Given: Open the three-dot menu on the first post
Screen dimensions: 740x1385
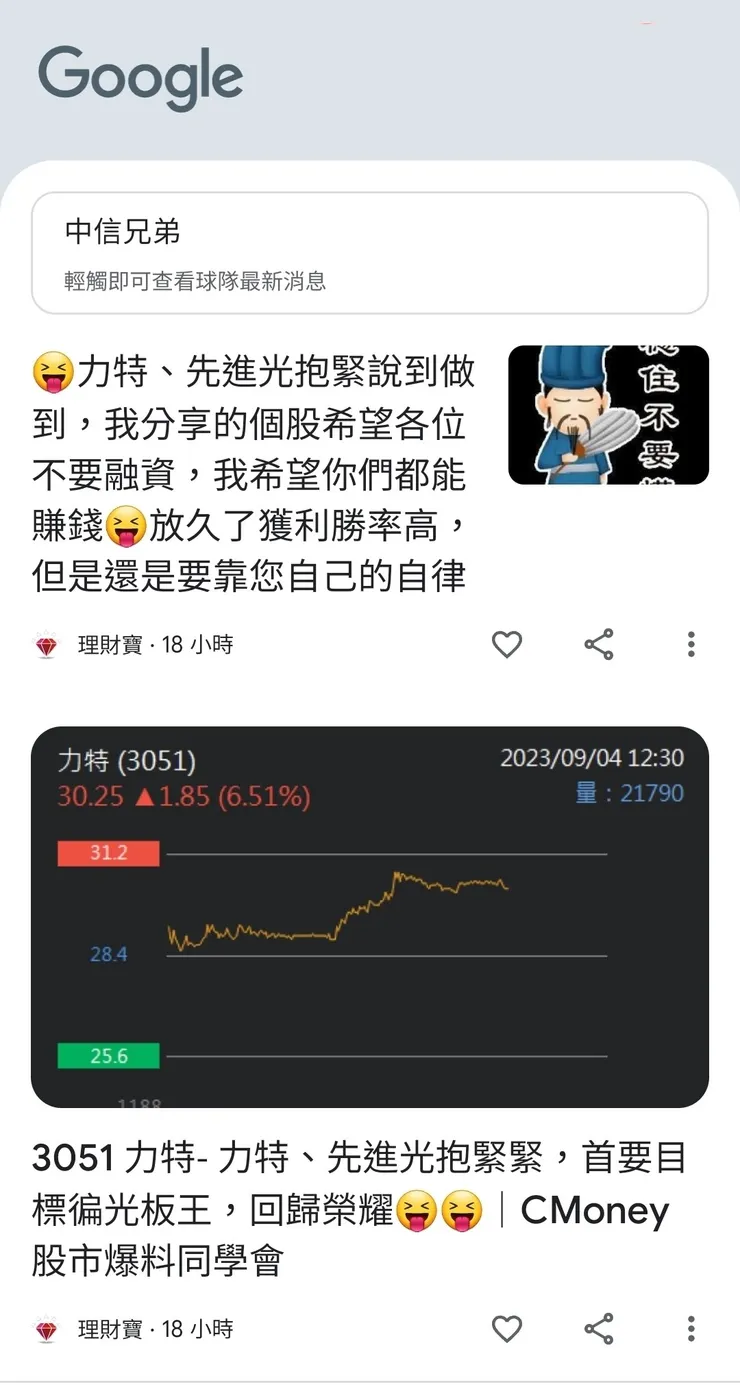Looking at the screenshot, I should click(x=690, y=645).
